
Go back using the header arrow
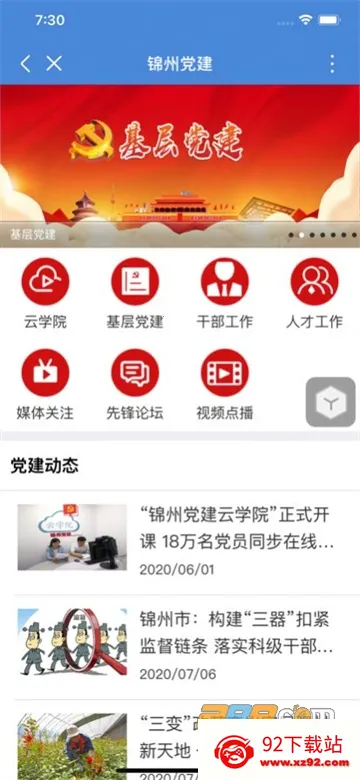point(25,63)
